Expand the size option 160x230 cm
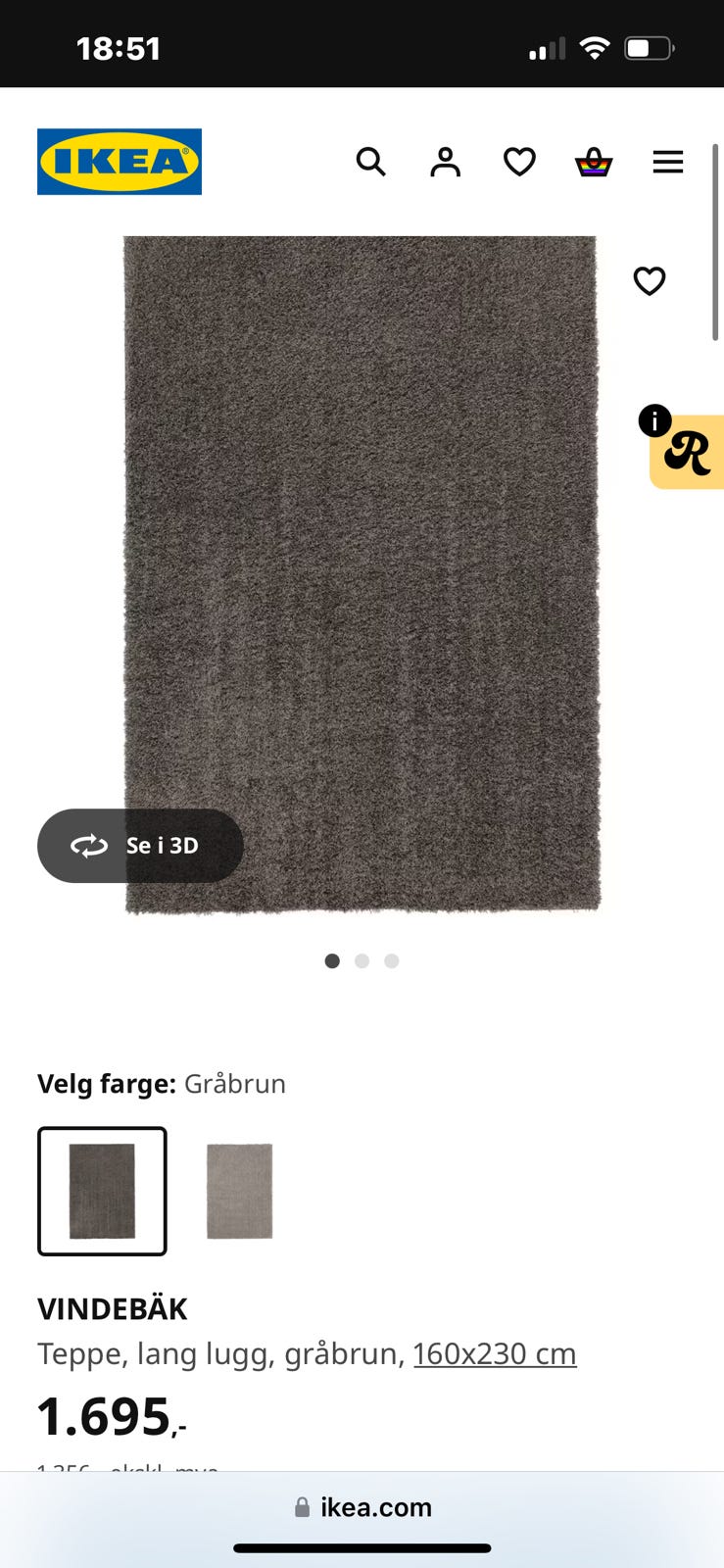Viewport: 724px width, 1568px height. coord(494,1353)
